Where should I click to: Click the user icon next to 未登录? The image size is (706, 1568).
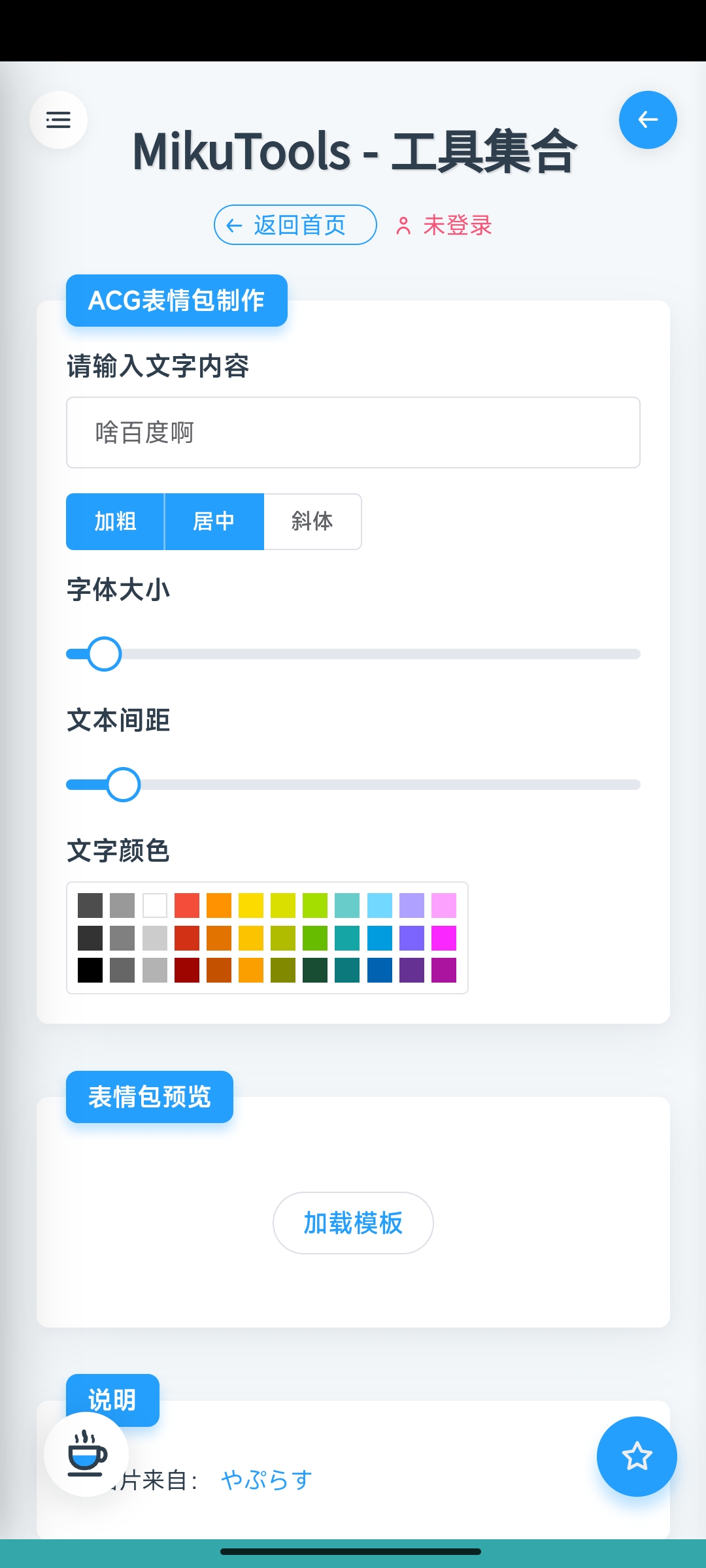coord(404,225)
